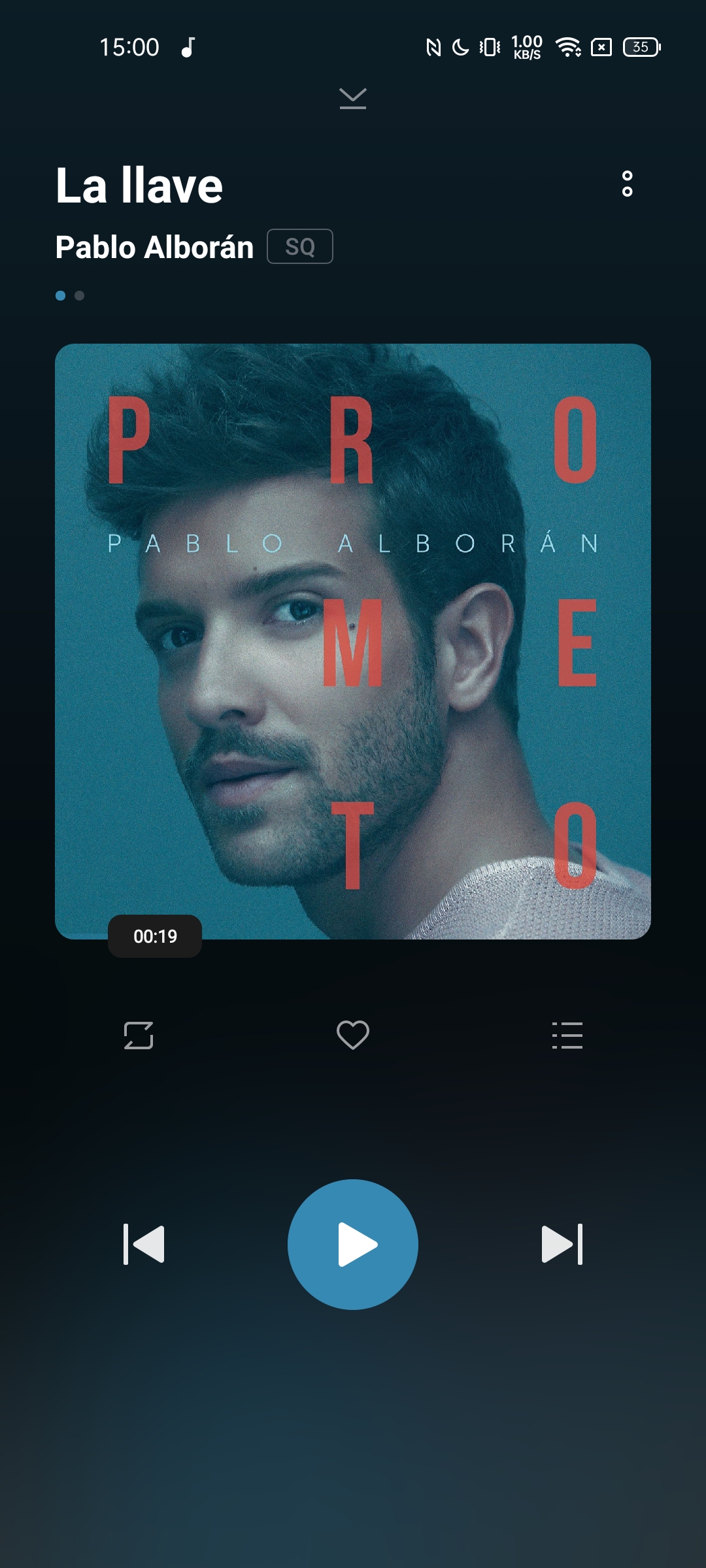
Task: Toggle the repeat playback mode
Action: 139,1036
